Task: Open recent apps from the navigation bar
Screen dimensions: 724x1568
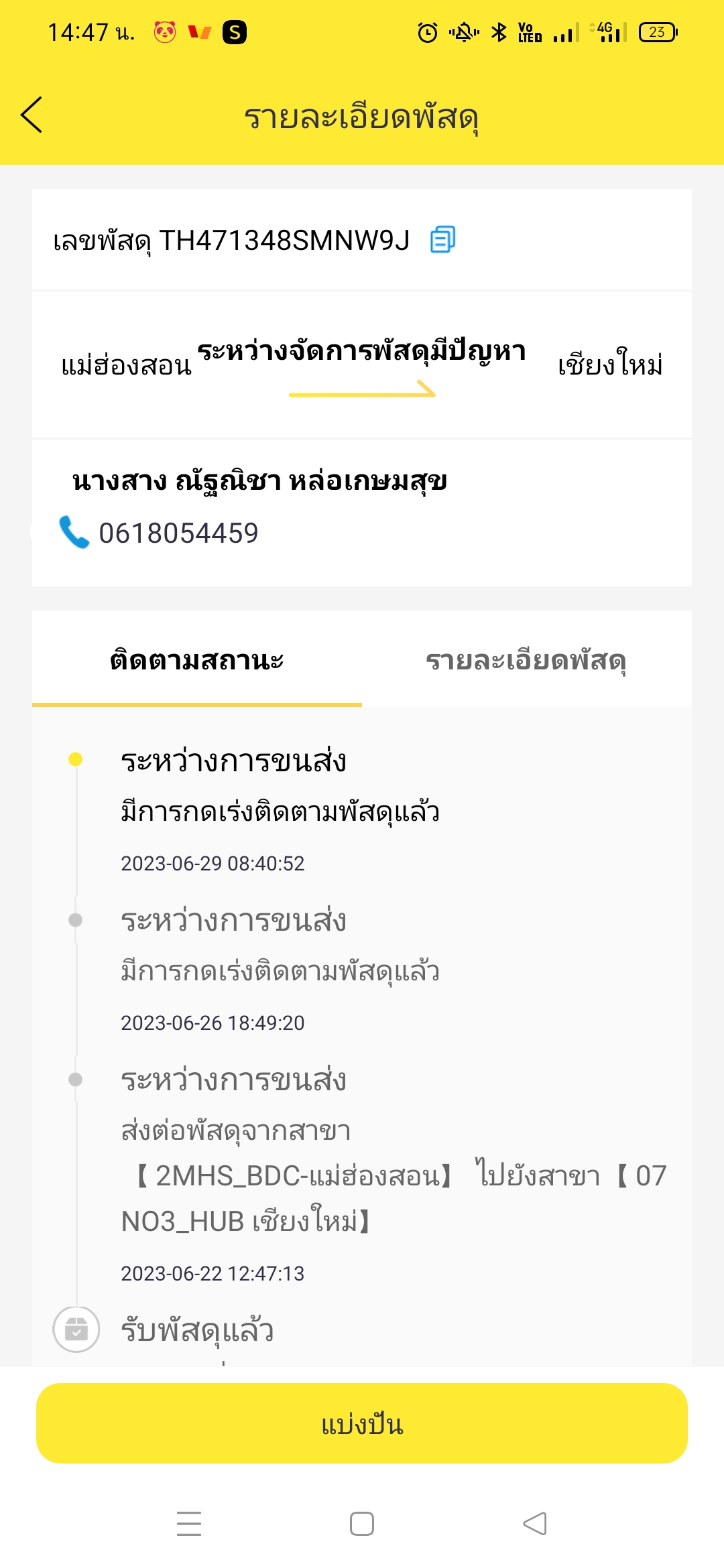Action: 189,1523
